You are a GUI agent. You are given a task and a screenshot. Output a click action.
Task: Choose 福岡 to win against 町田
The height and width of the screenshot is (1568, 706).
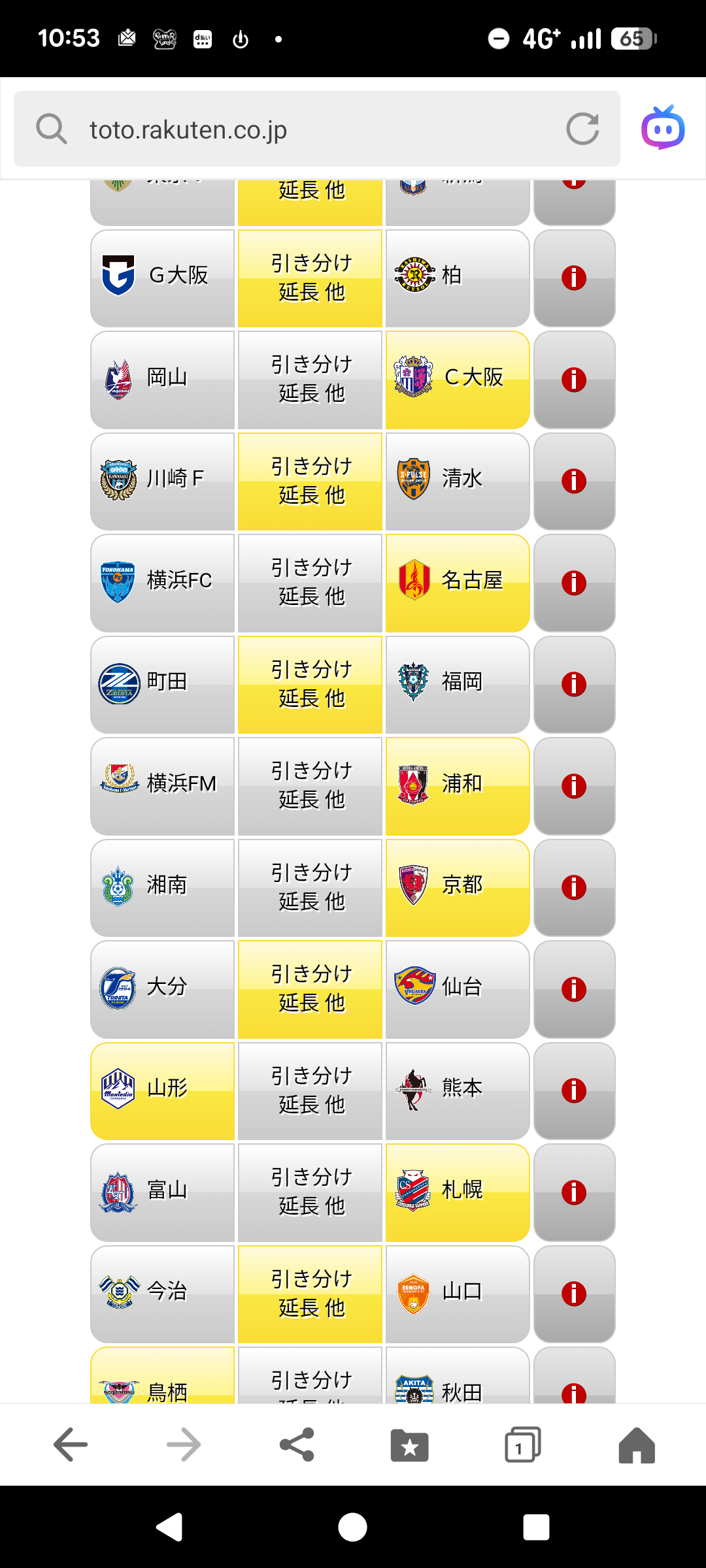[x=457, y=685]
